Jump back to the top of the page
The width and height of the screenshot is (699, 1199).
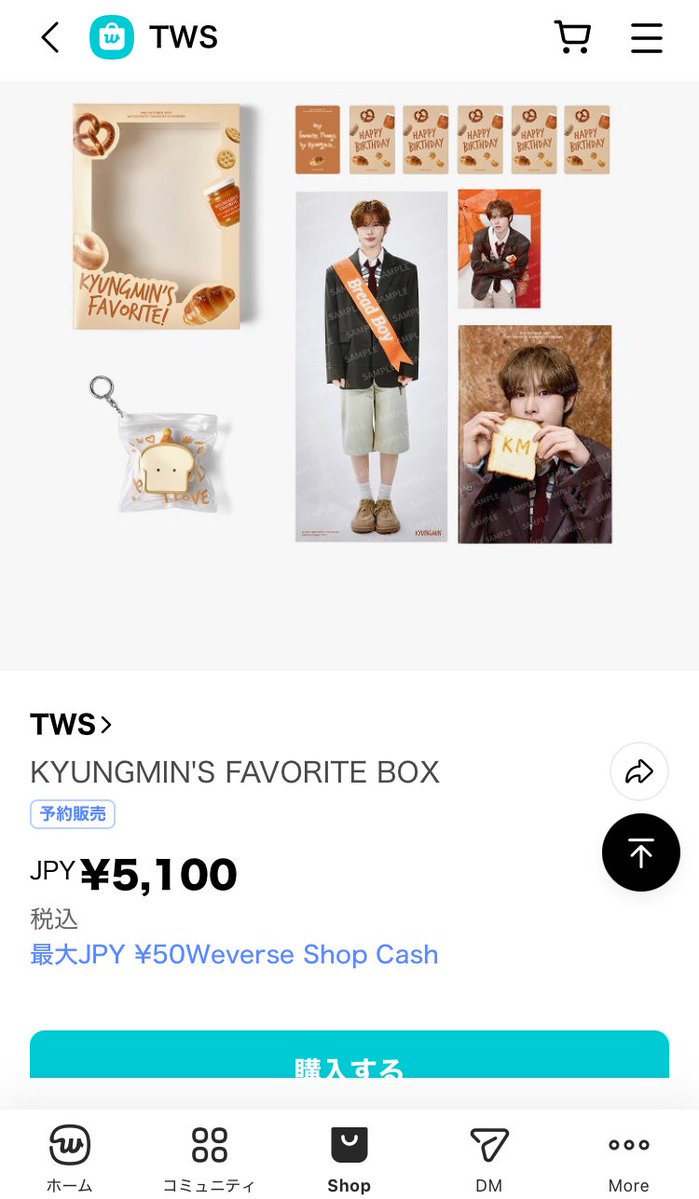click(x=641, y=853)
